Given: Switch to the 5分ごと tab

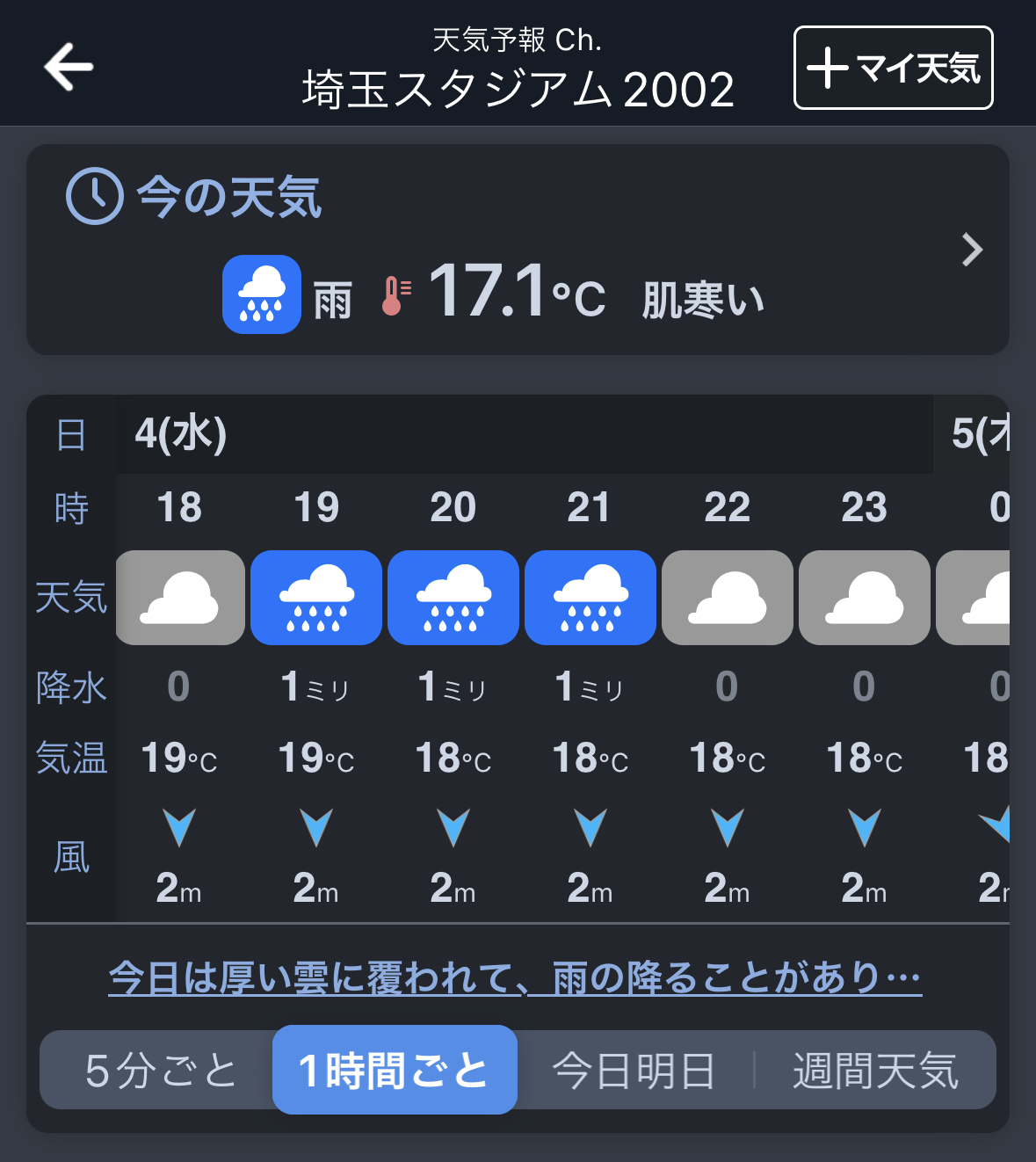Looking at the screenshot, I should (x=160, y=1071).
